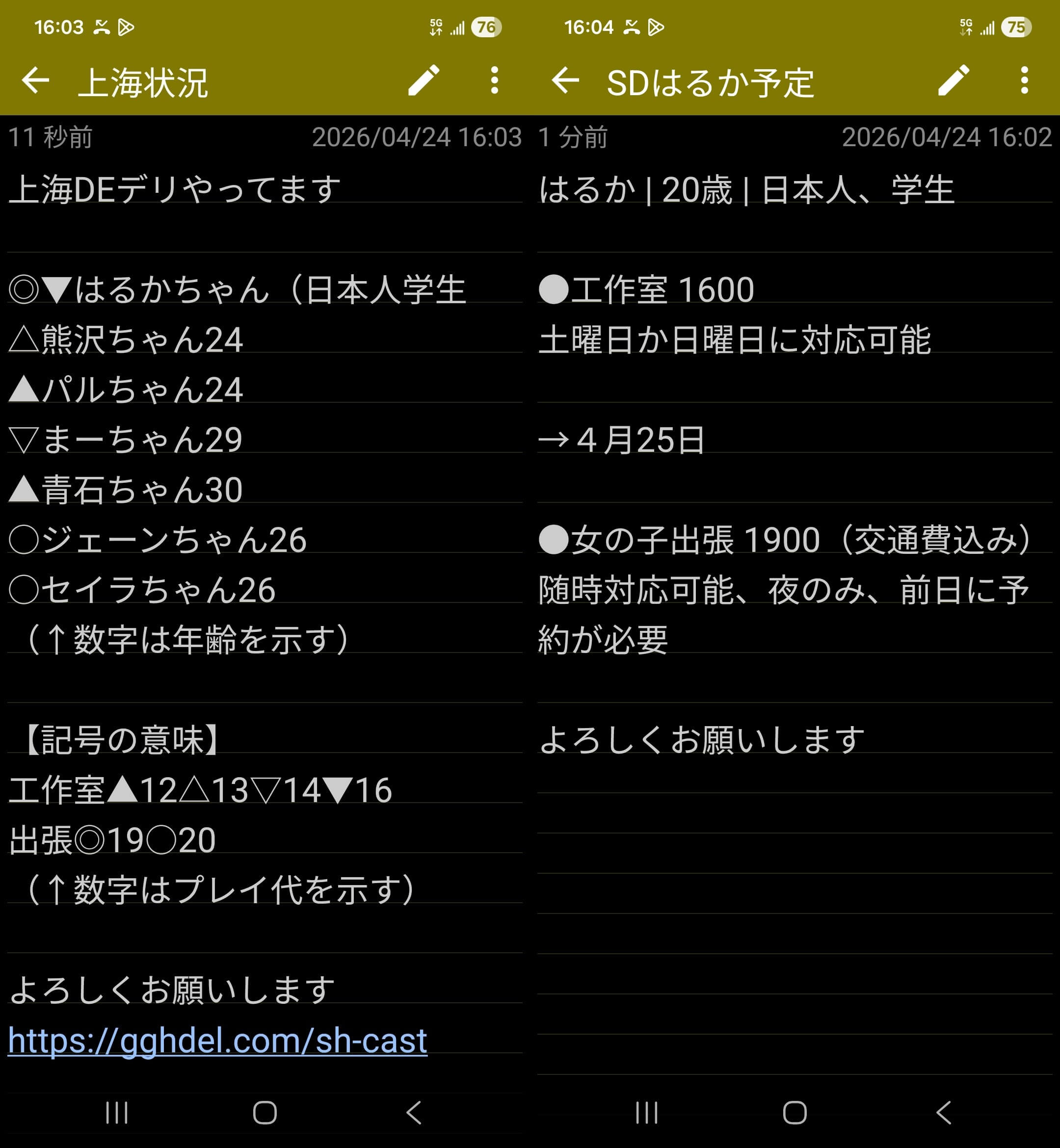Open the gghdel.com/sh-cast link

(x=217, y=1040)
